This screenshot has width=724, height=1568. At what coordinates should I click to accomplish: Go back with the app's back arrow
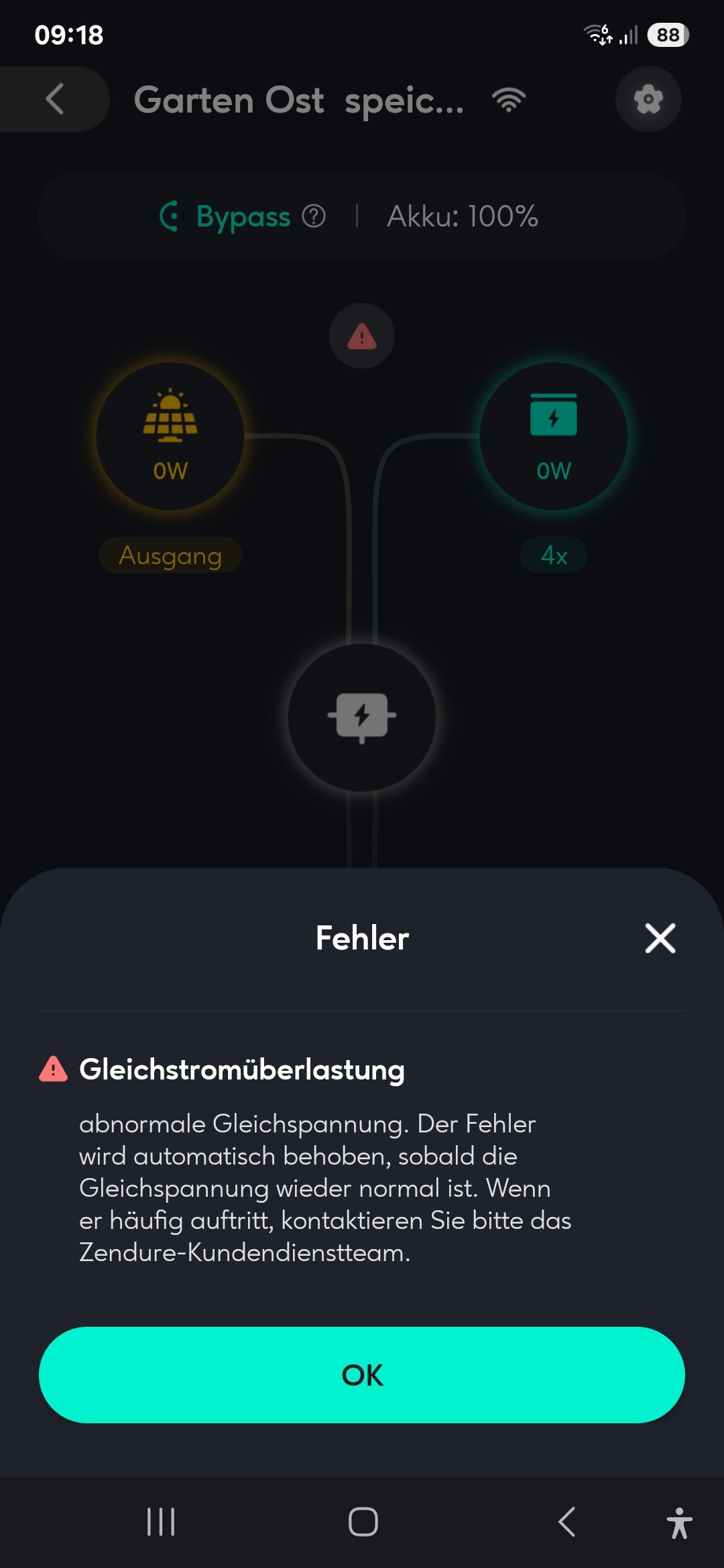point(55,99)
